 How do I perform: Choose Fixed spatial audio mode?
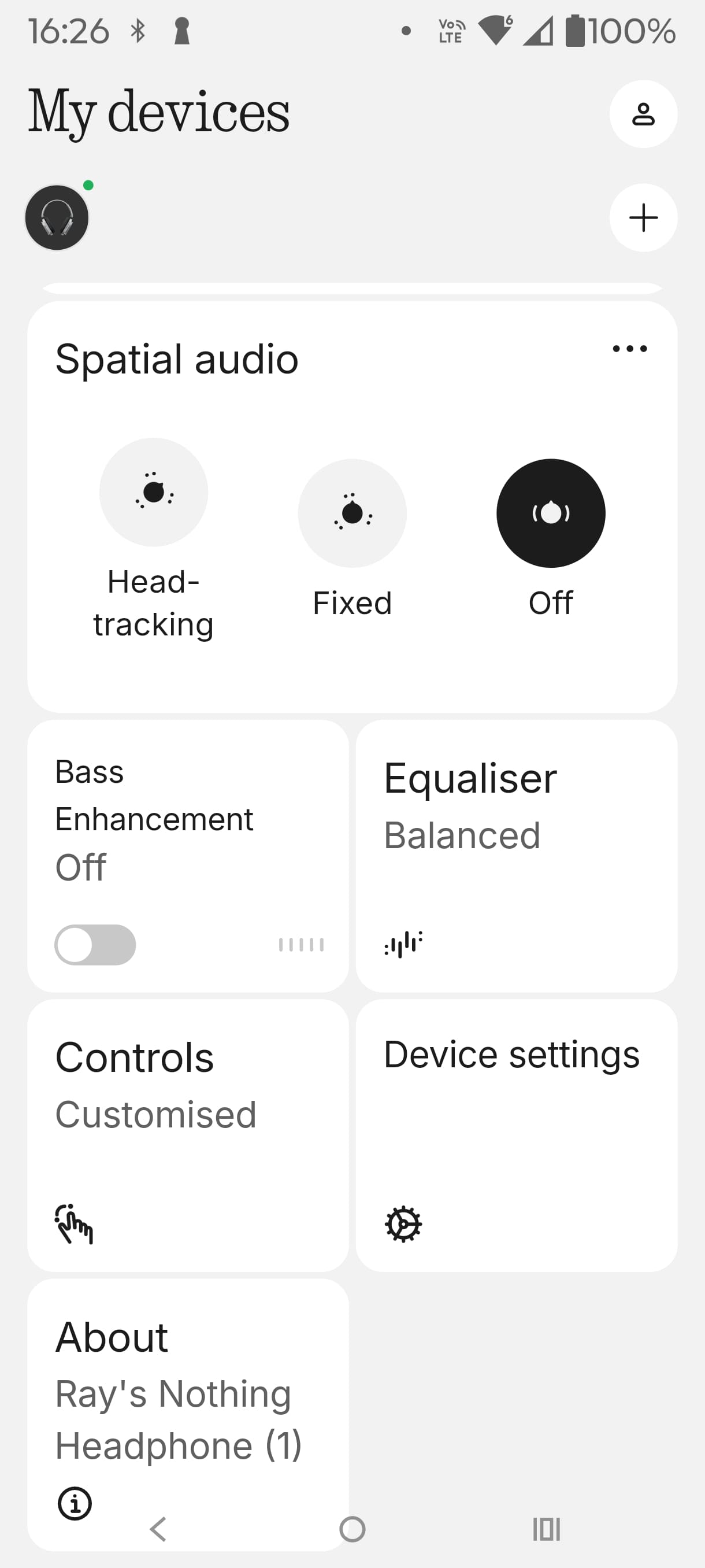[x=352, y=513]
